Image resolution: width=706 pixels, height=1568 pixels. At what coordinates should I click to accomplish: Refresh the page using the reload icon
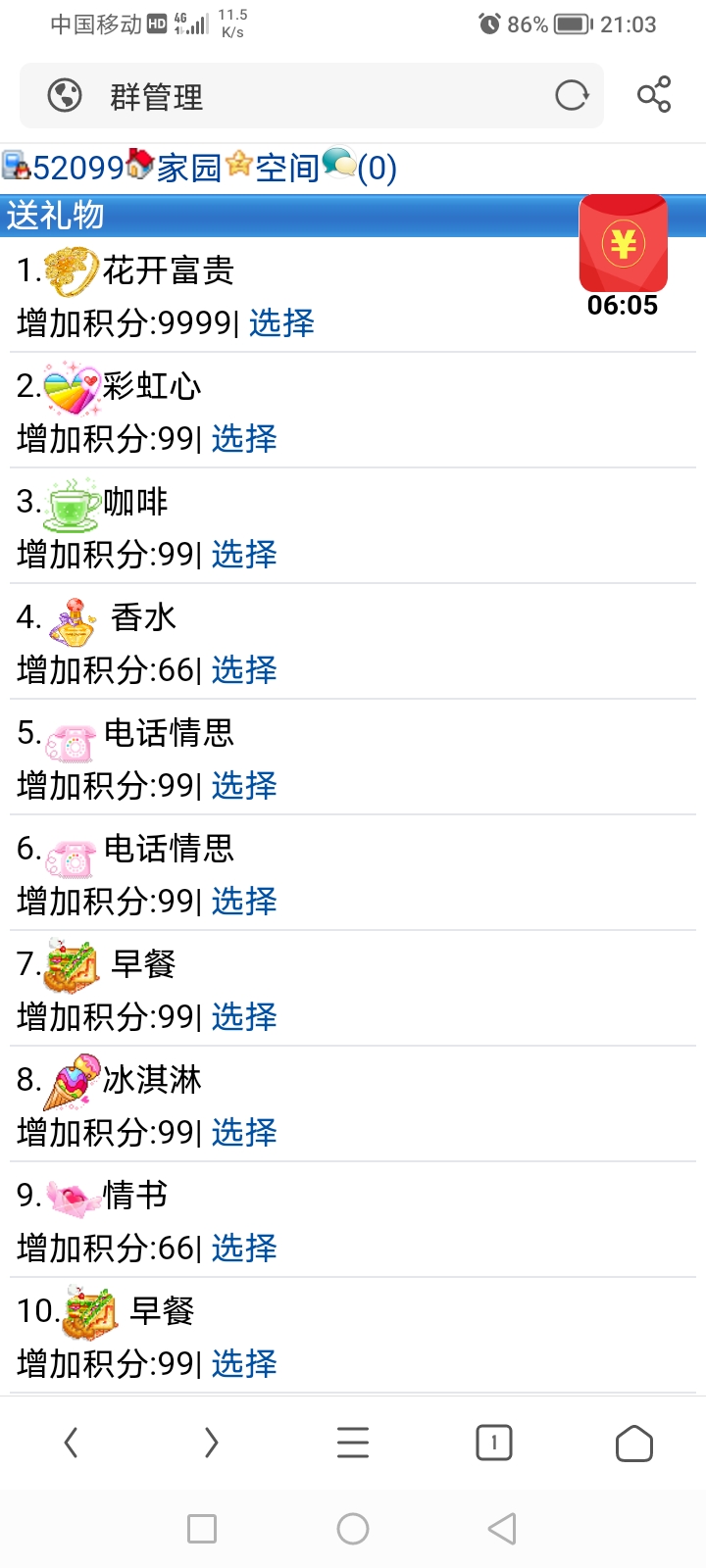pos(571,95)
